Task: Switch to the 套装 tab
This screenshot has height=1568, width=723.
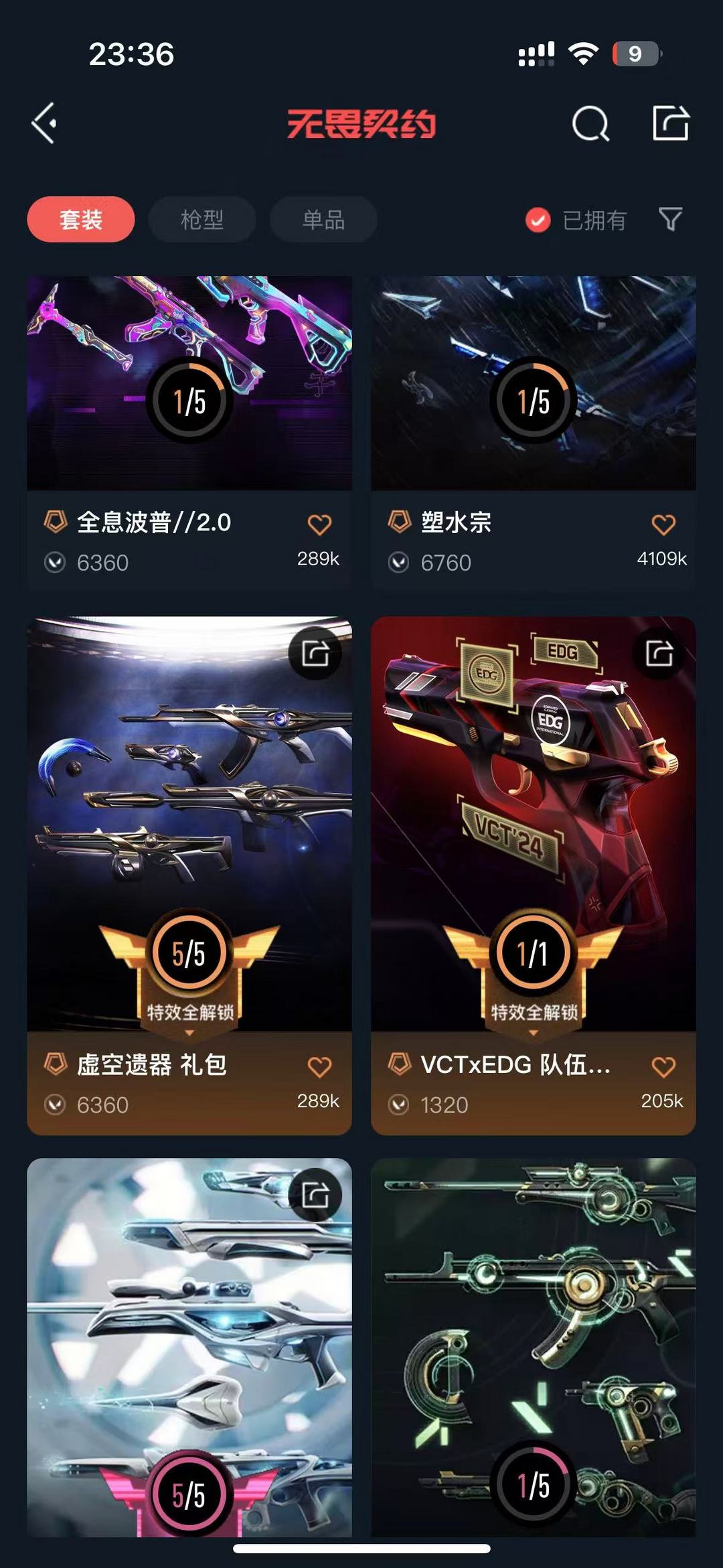Action: [80, 219]
